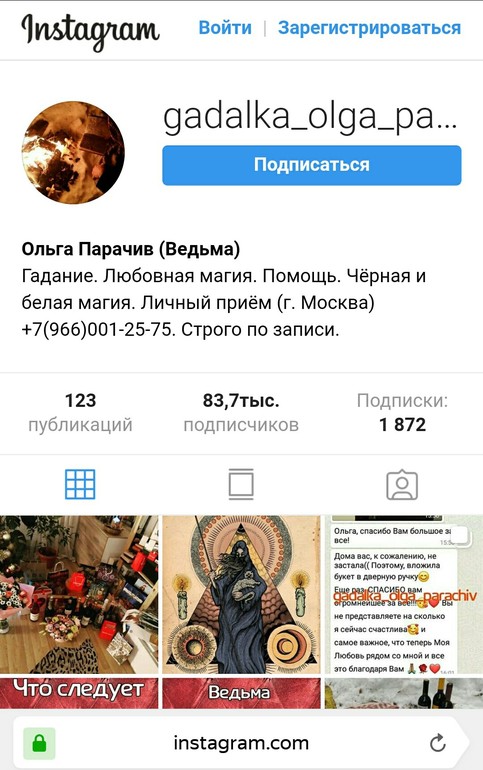Tap the instagram.com address bar
The height and width of the screenshot is (770, 483).
[241, 743]
